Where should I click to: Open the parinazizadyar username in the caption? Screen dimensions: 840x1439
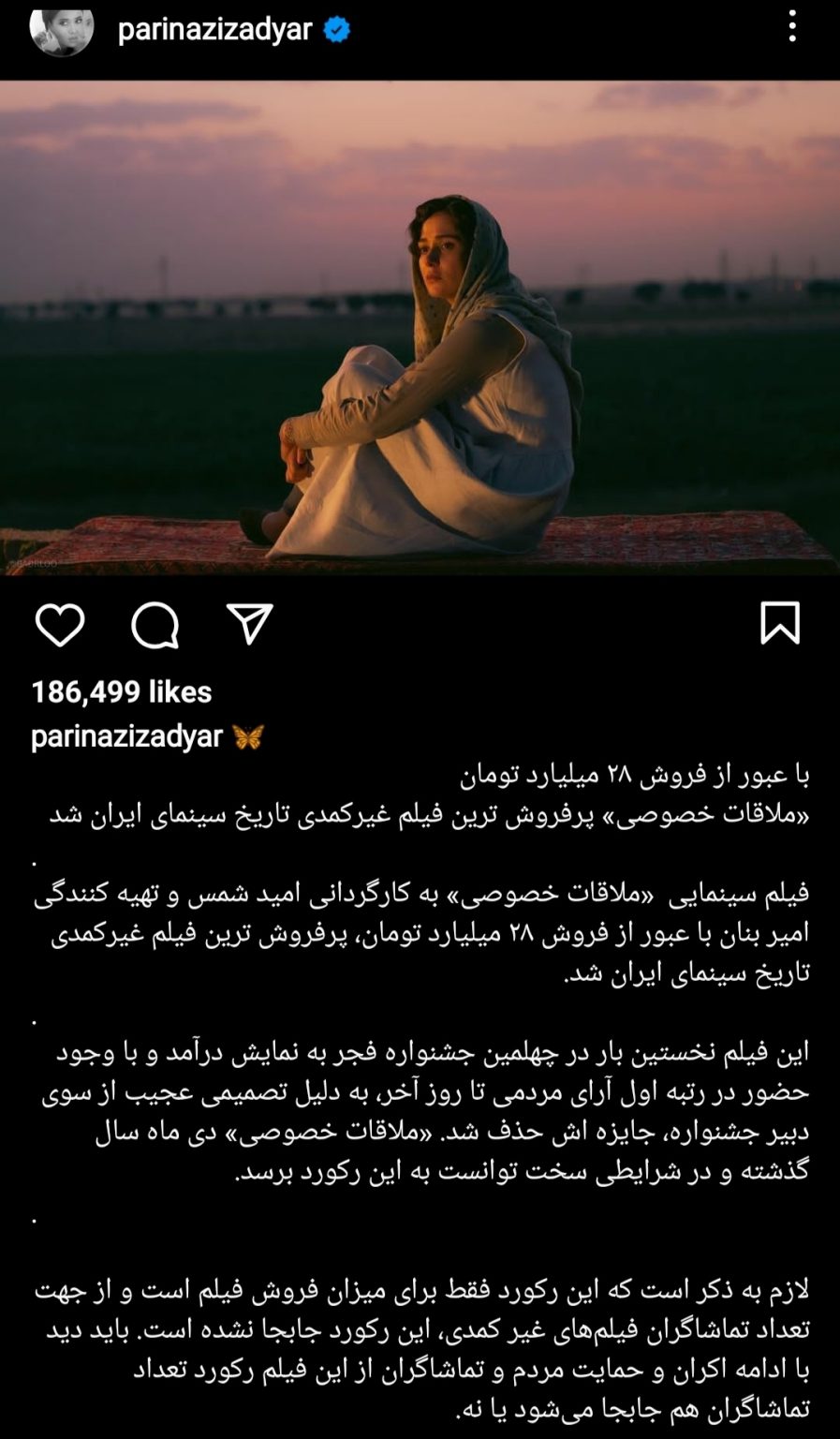pos(126,736)
